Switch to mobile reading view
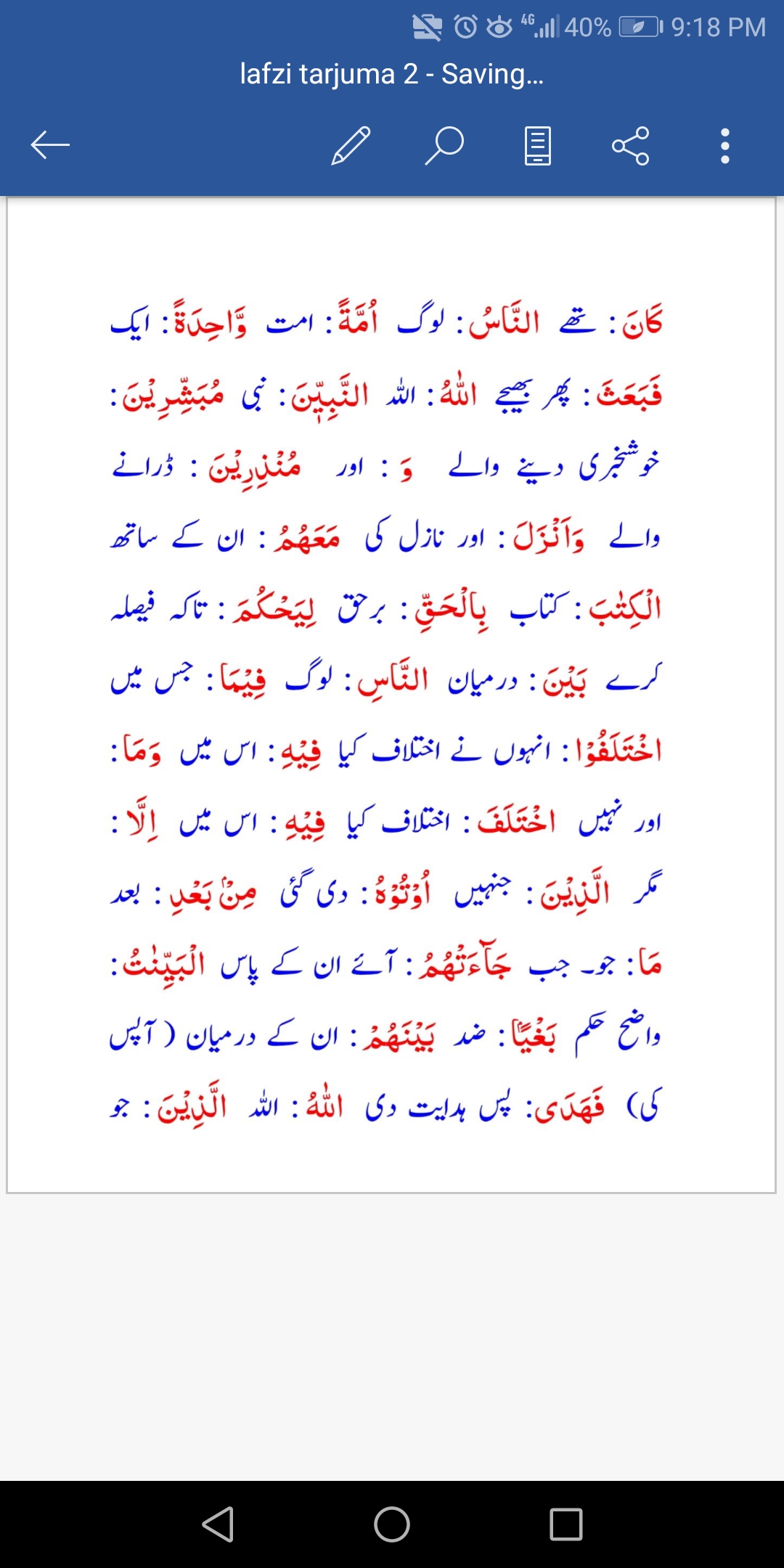 coord(538,145)
